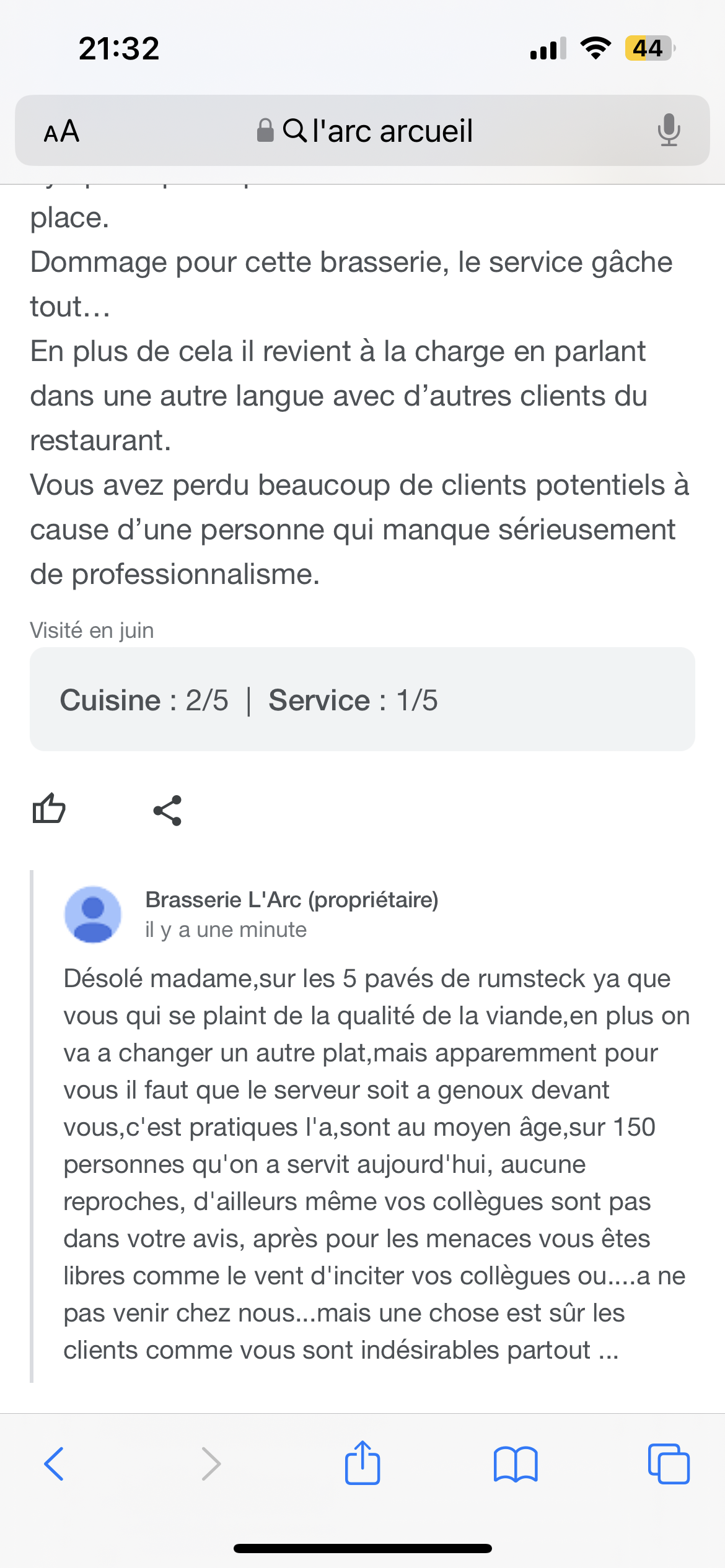Like this review with the thumbs up
The image size is (725, 1568).
point(49,809)
